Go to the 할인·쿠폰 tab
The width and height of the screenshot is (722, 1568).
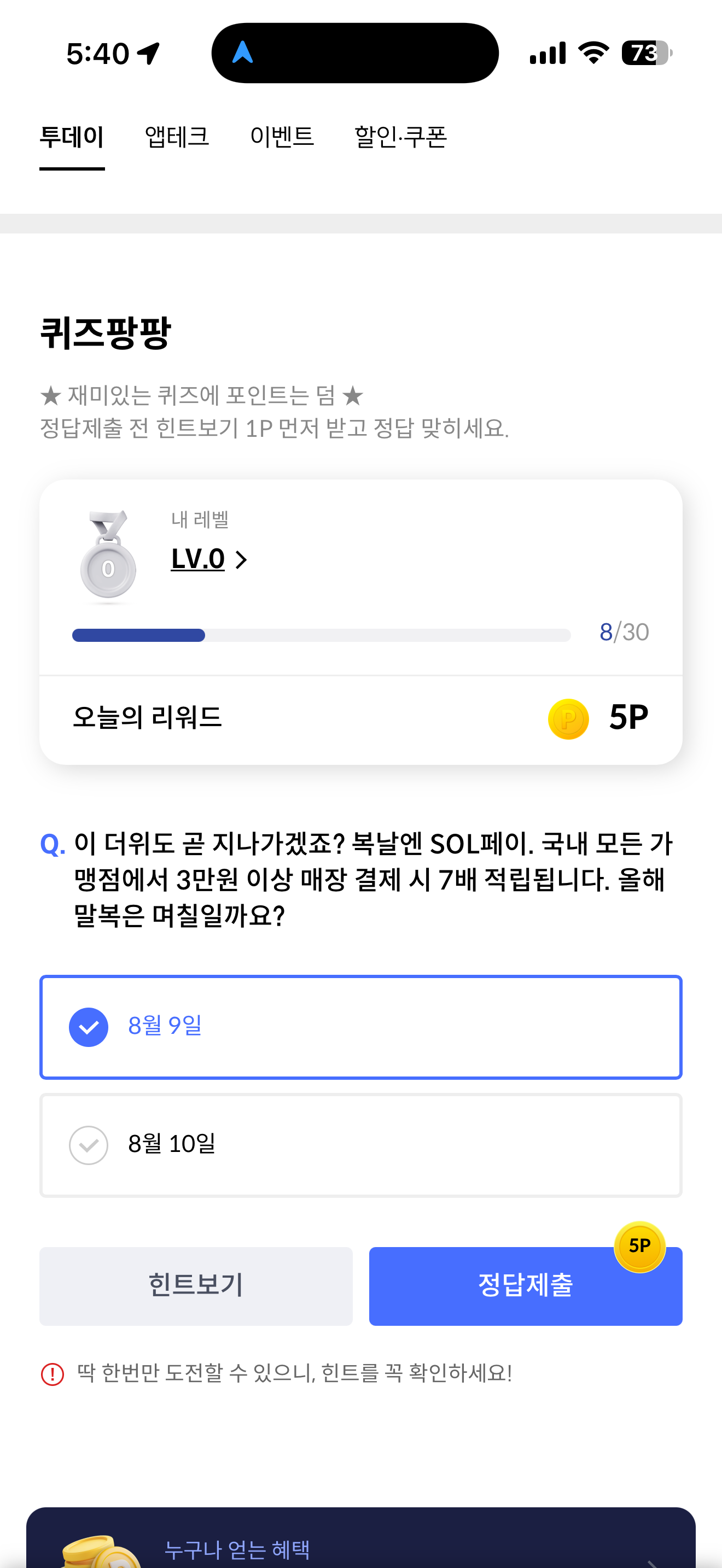(x=401, y=136)
